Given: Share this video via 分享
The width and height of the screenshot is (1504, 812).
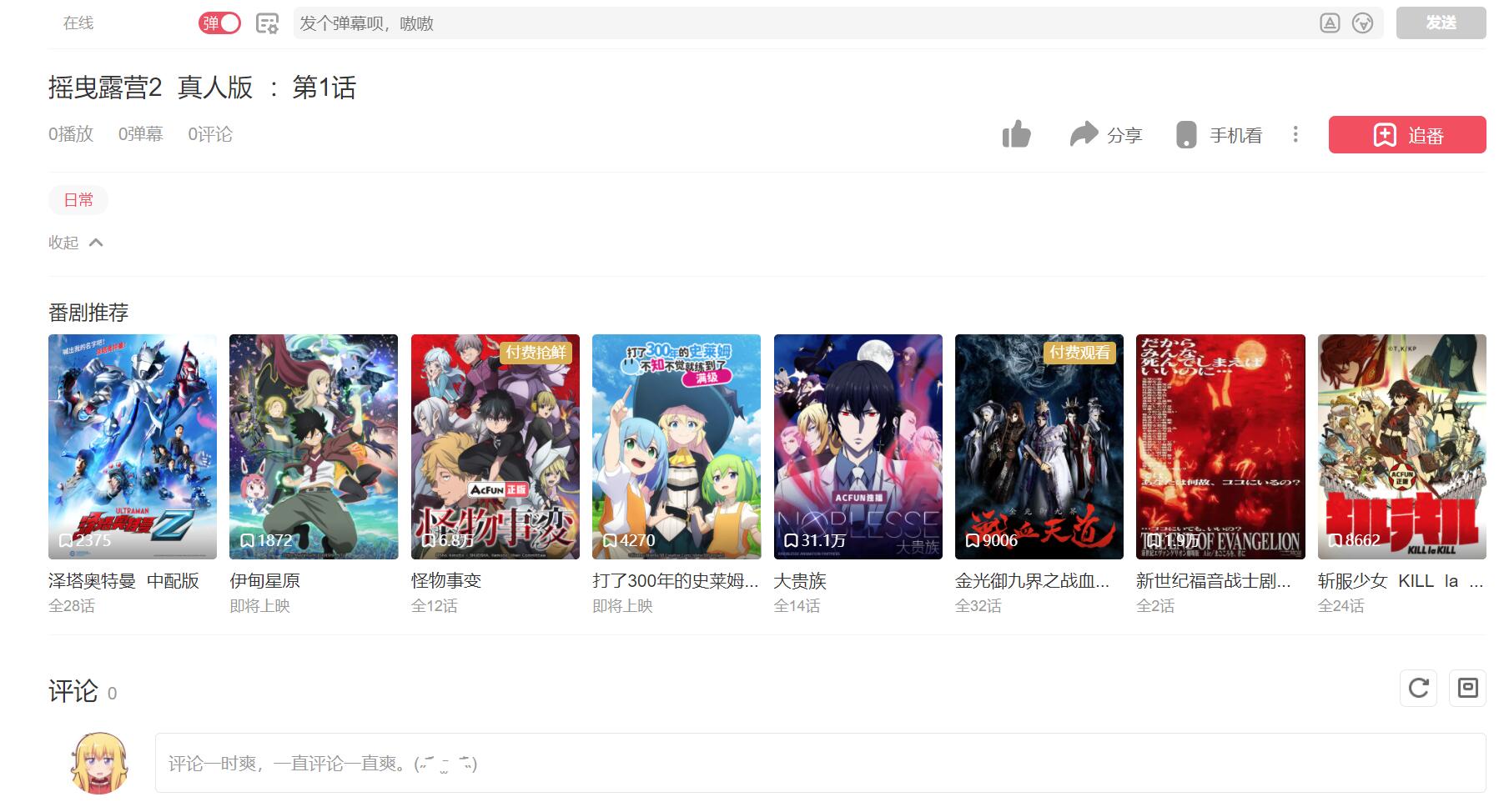Looking at the screenshot, I should [1105, 135].
